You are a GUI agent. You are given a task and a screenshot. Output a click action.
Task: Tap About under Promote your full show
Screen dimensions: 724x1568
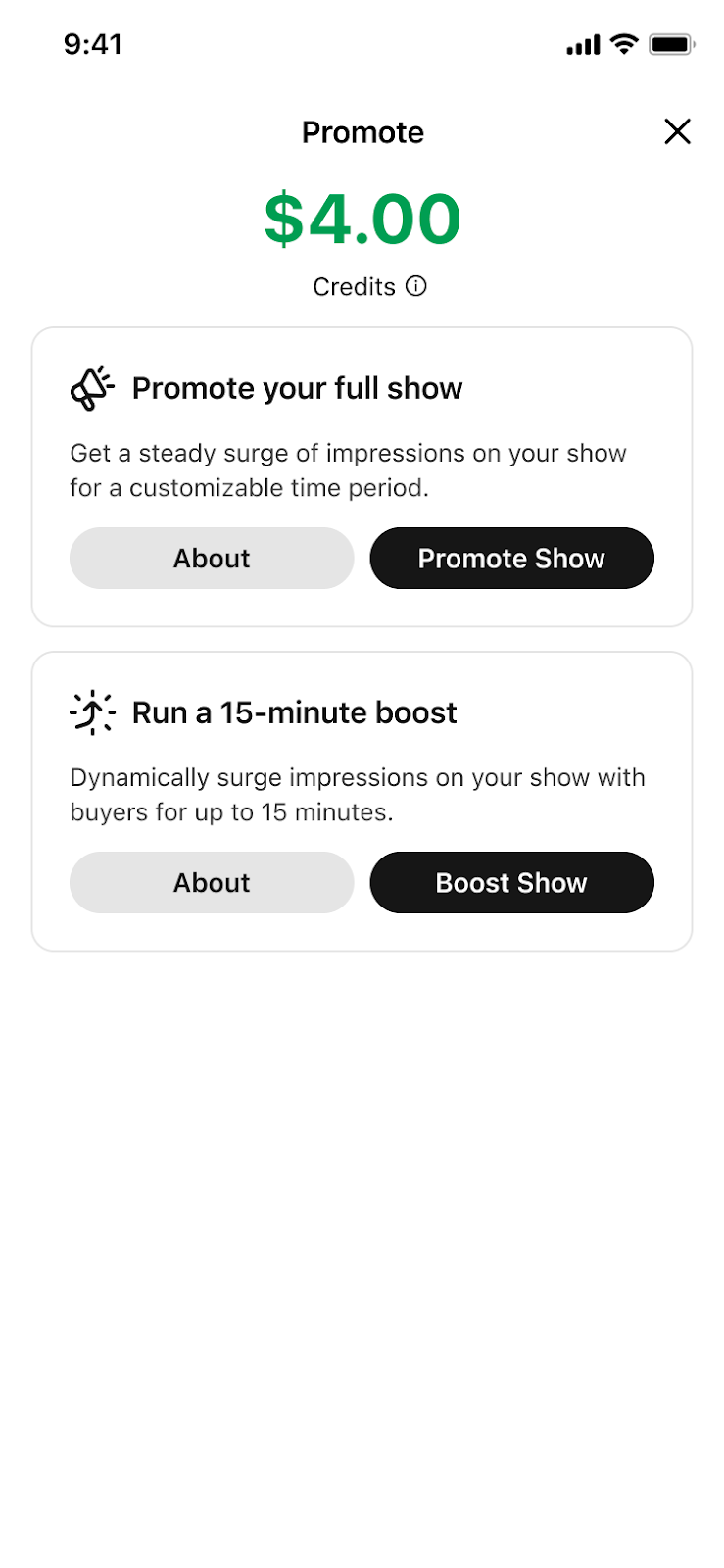pos(212,559)
